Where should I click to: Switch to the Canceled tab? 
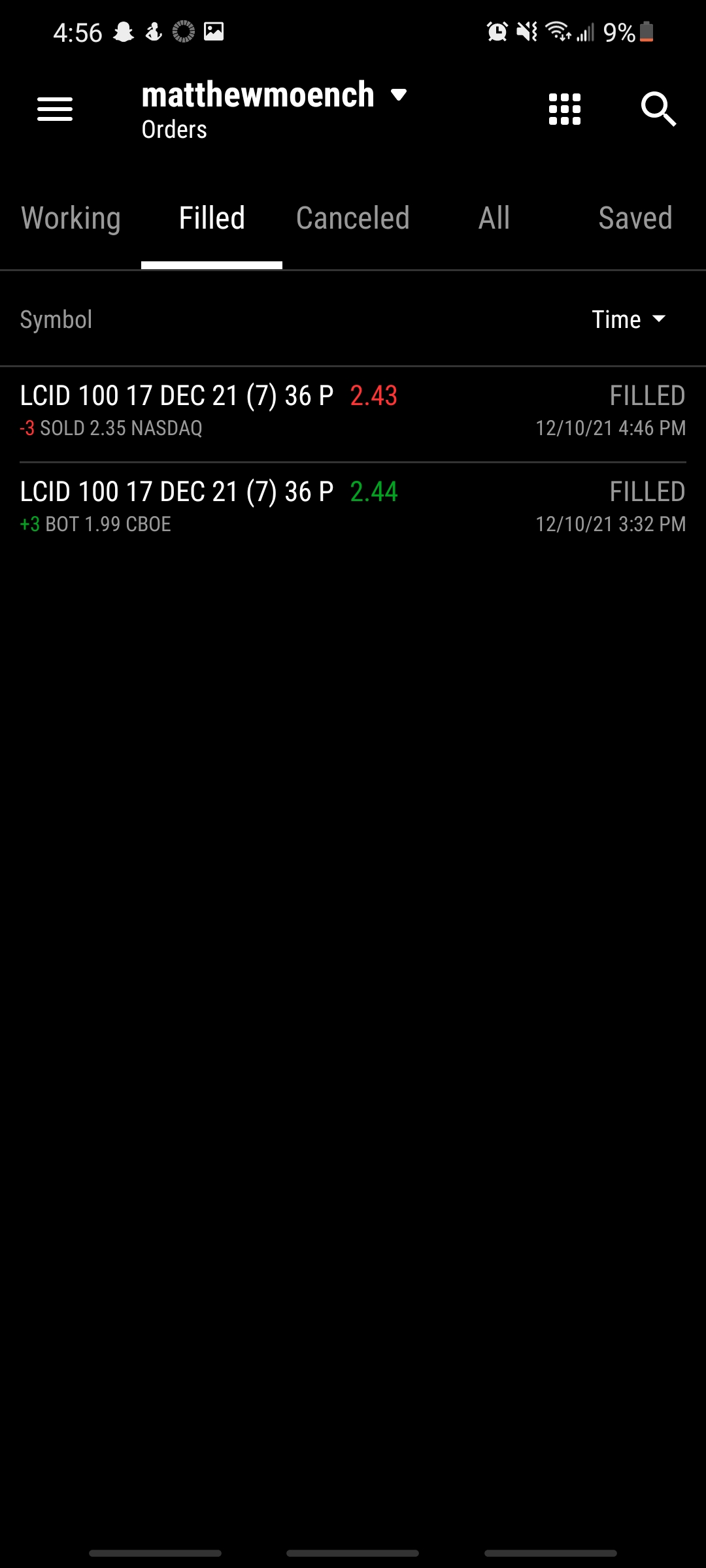click(x=353, y=218)
